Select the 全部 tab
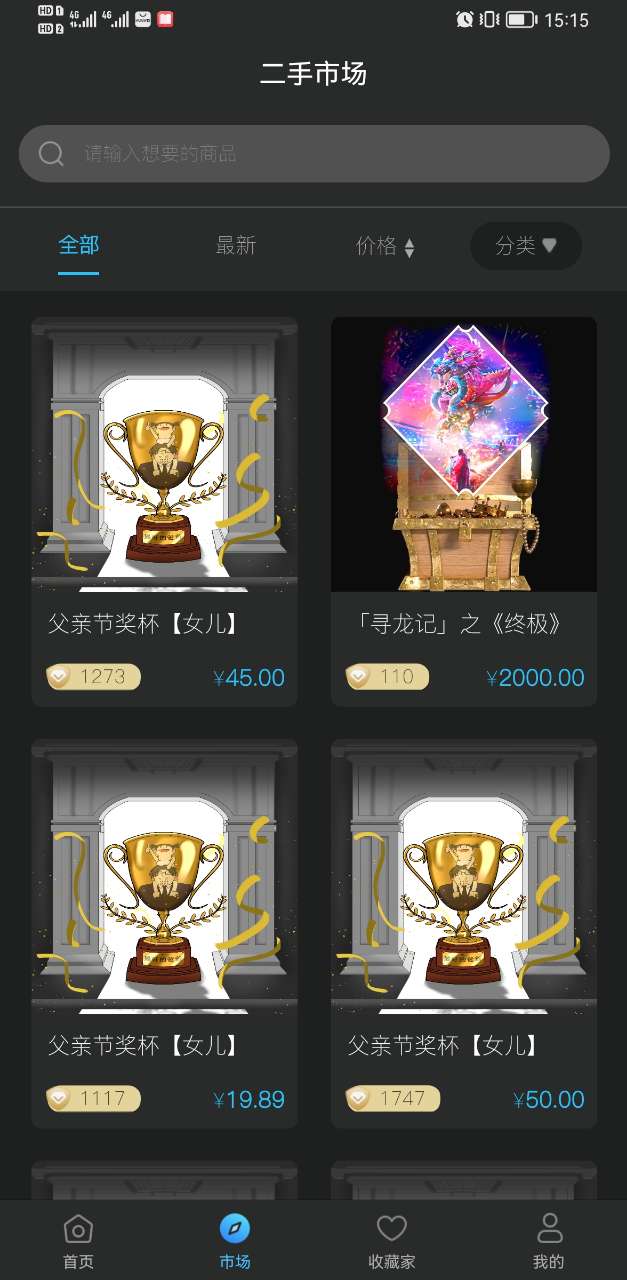Image resolution: width=627 pixels, height=1280 pixels. click(x=78, y=245)
